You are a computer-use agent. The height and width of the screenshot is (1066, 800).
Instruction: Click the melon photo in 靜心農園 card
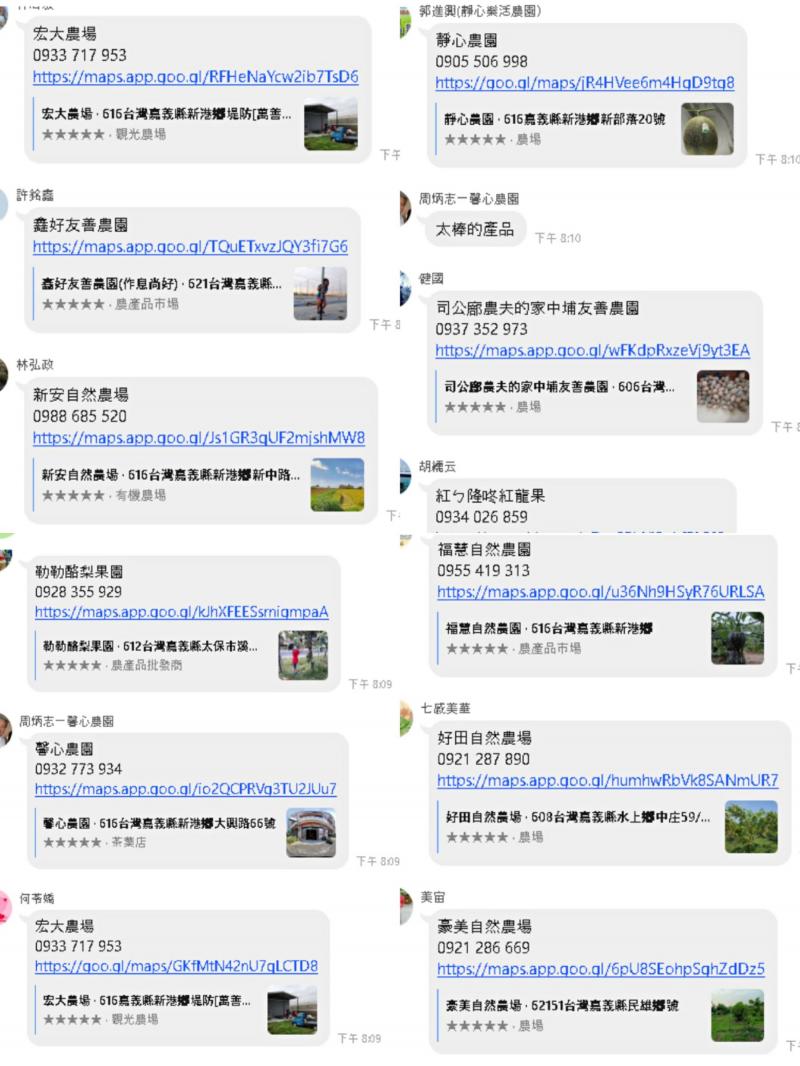click(x=708, y=126)
